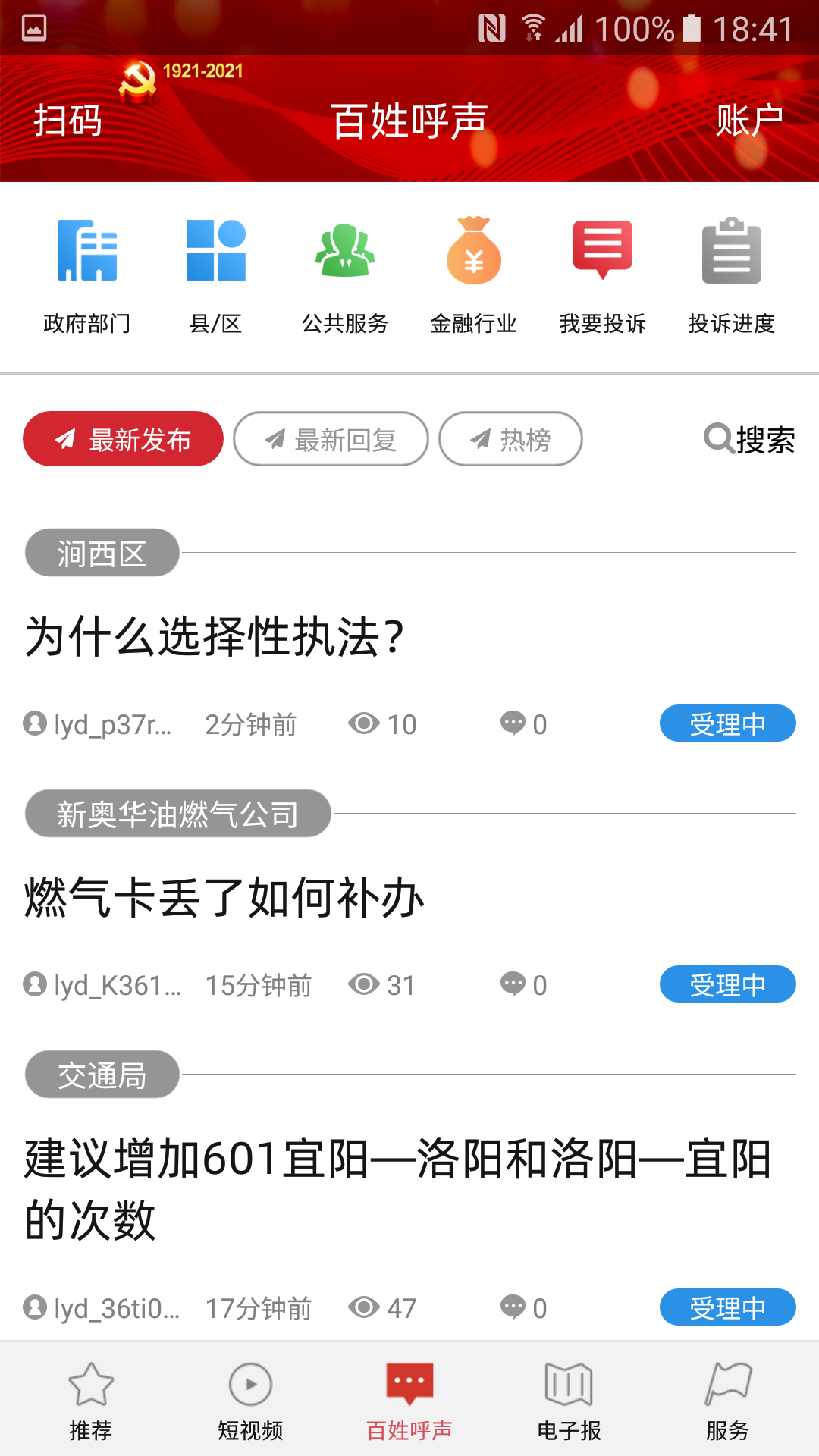
Task: Check 投诉进度 complaint progress clipboard icon
Action: [731, 273]
